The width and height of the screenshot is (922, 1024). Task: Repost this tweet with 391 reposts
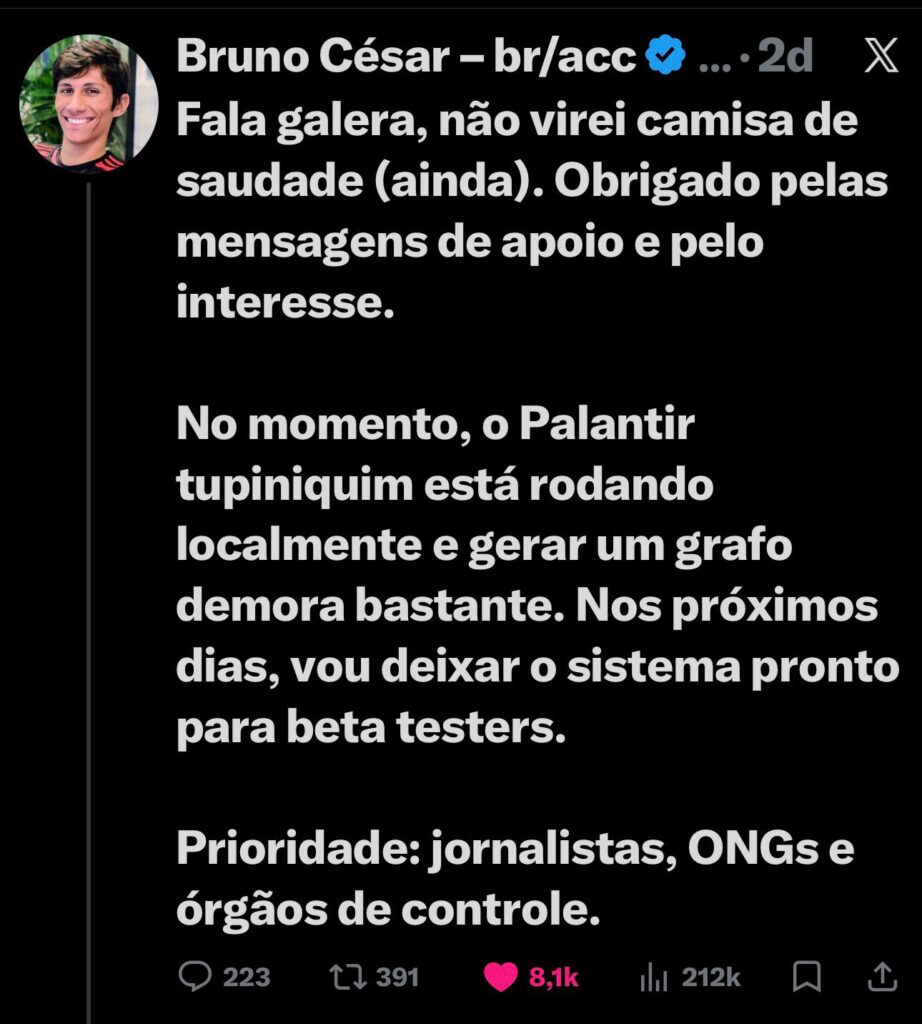coord(346,976)
